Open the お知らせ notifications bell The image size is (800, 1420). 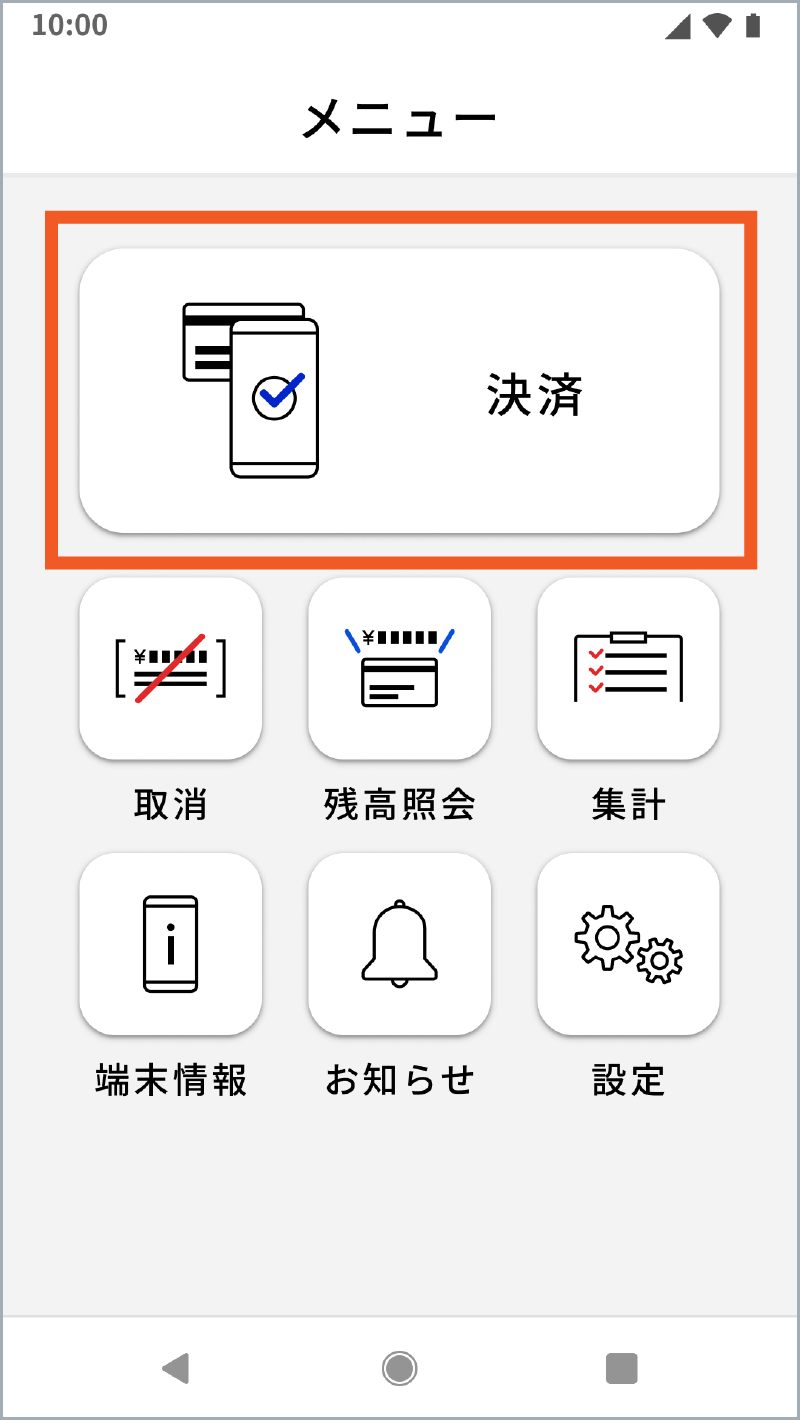pos(399,943)
